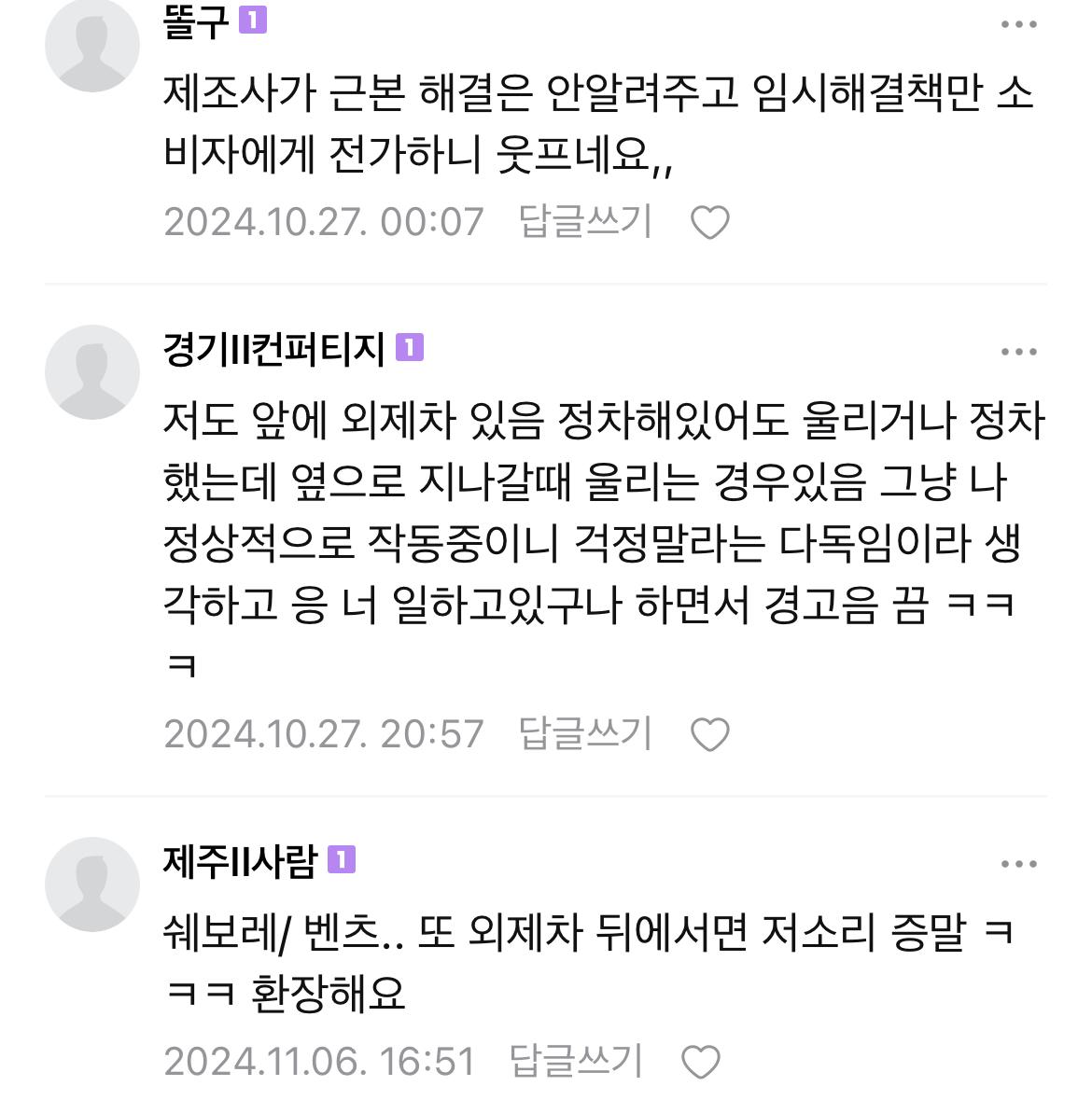Viewport: 1092px width, 1100px height.
Task: Tap the username 제주II사람
Action: (240, 861)
